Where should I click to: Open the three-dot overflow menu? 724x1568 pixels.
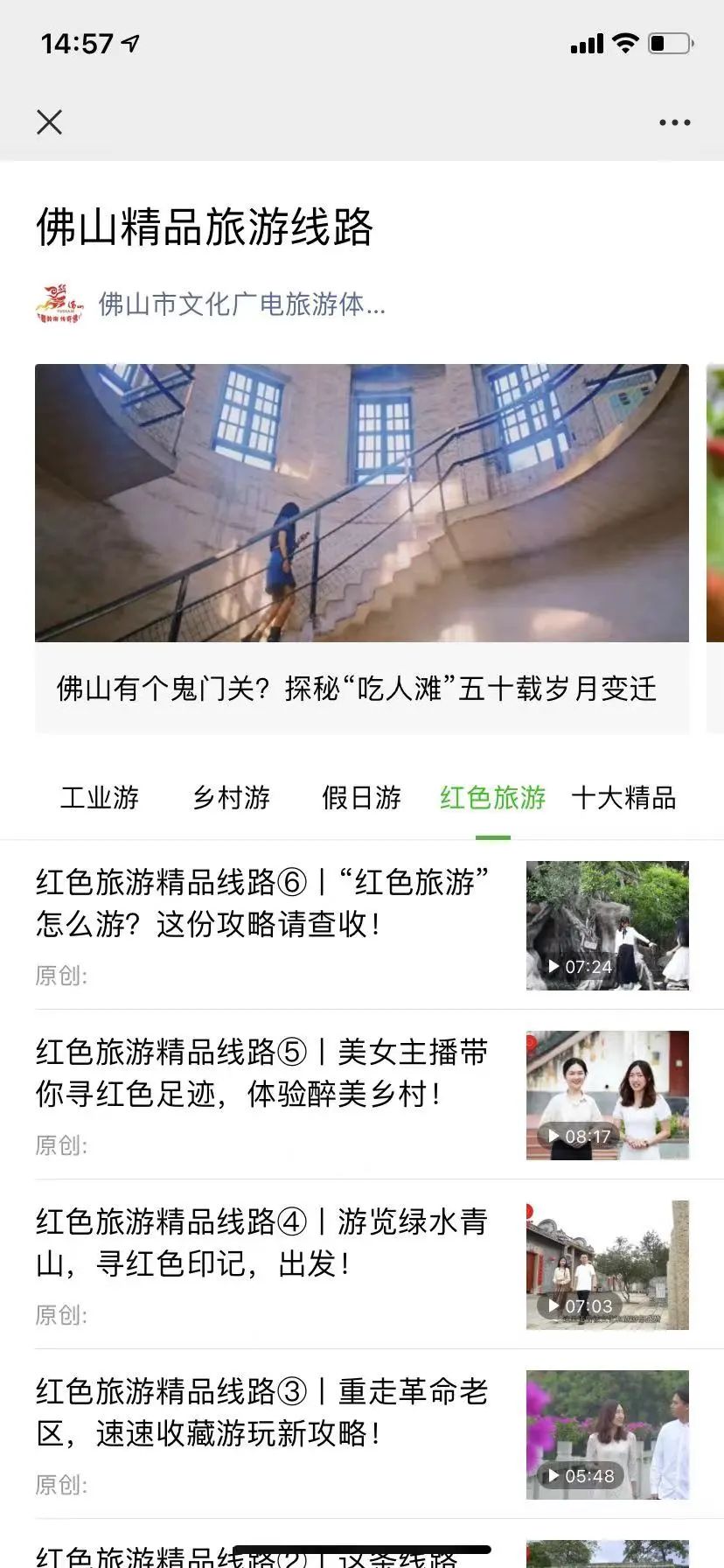click(x=674, y=122)
